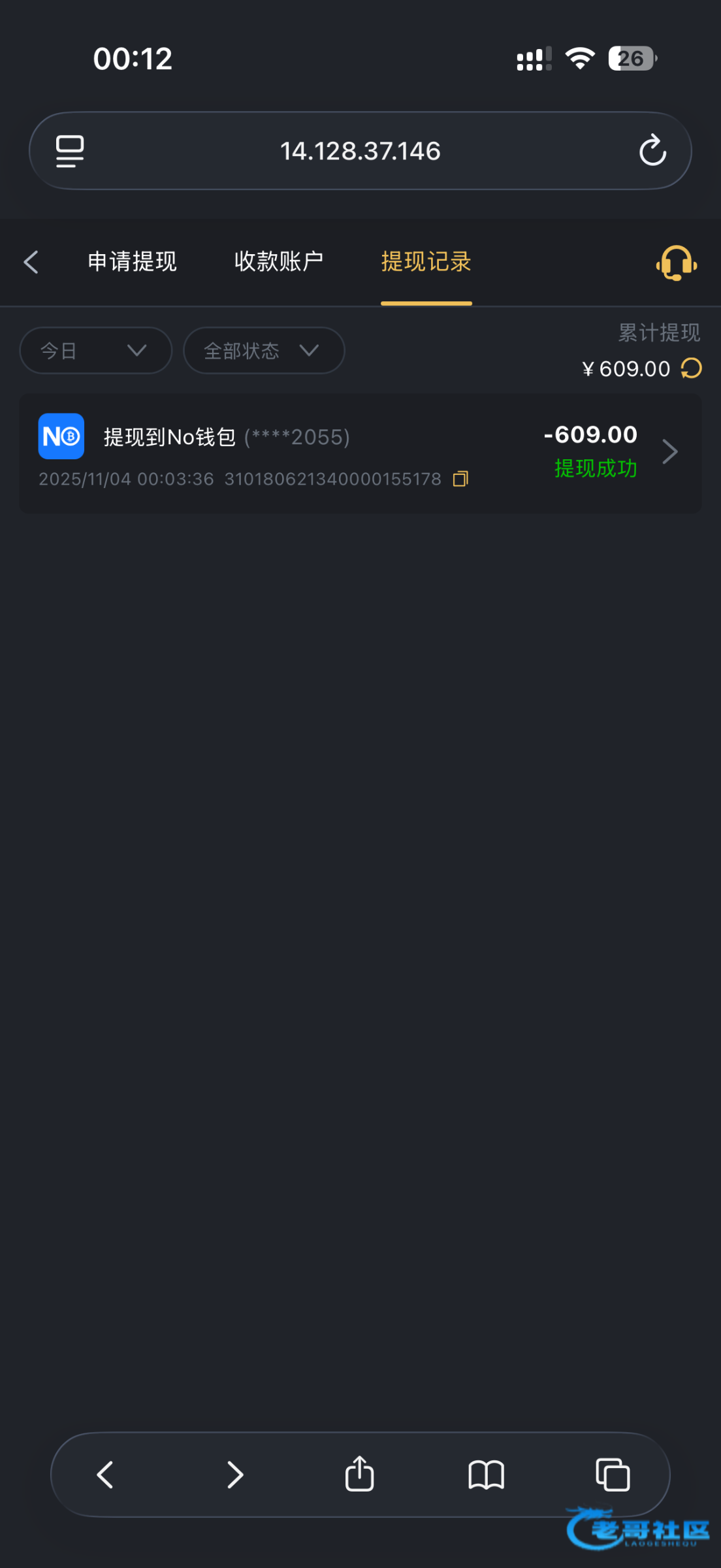Expand the 今日 date filter
Viewport: 721px width, 1568px height.
point(95,351)
